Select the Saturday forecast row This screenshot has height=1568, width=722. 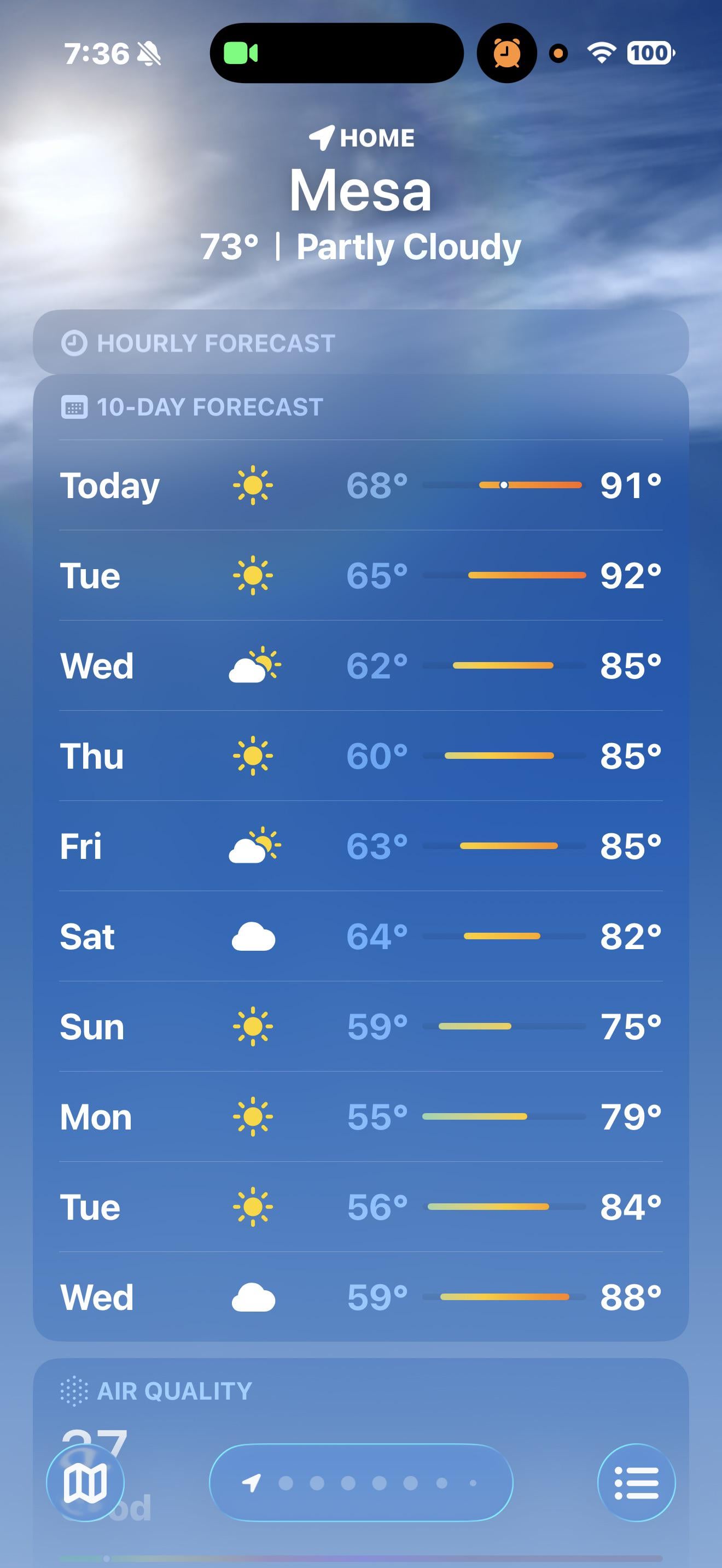[x=361, y=936]
